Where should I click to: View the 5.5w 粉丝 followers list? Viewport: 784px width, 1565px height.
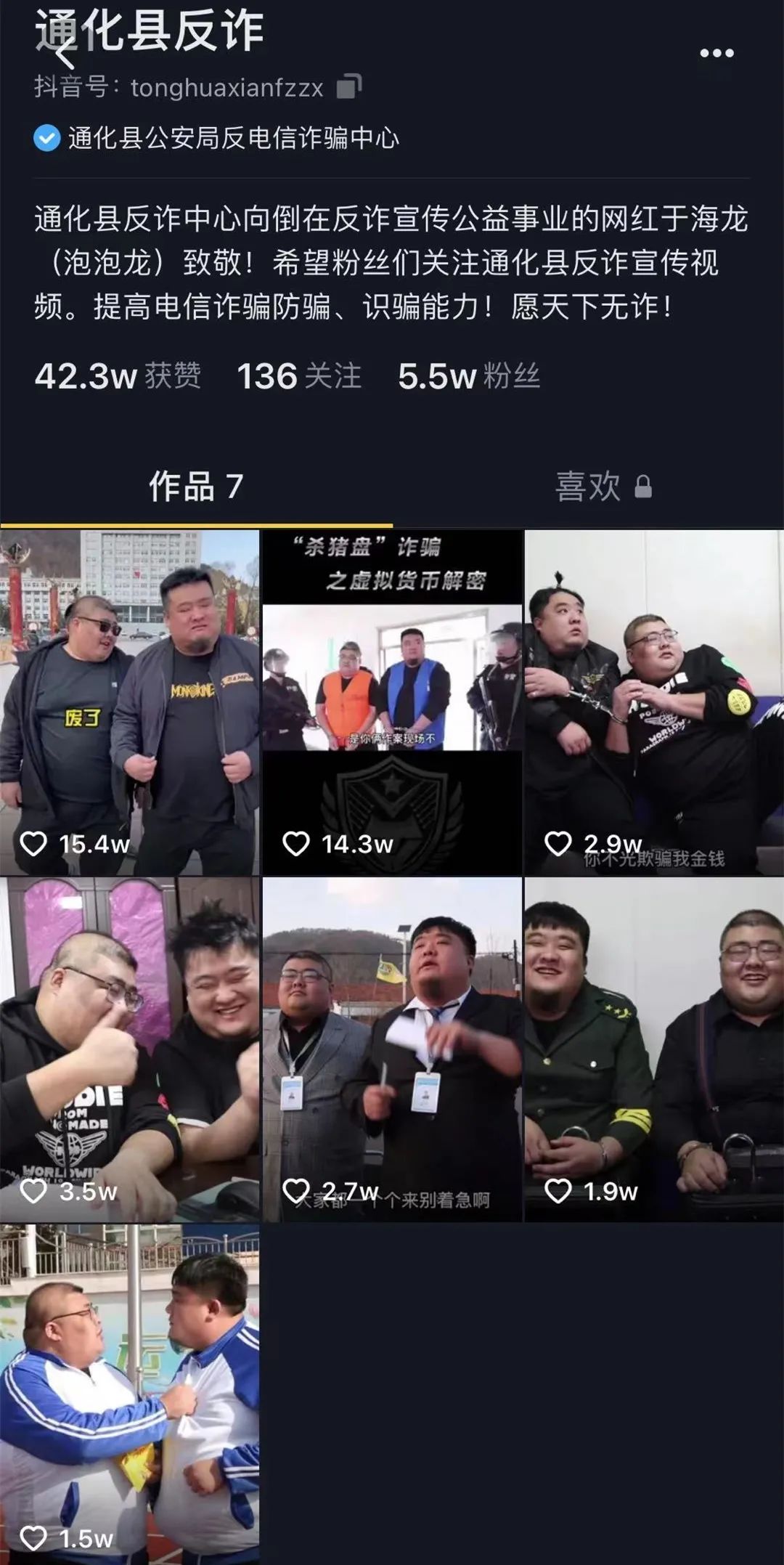pyautogui.click(x=468, y=376)
